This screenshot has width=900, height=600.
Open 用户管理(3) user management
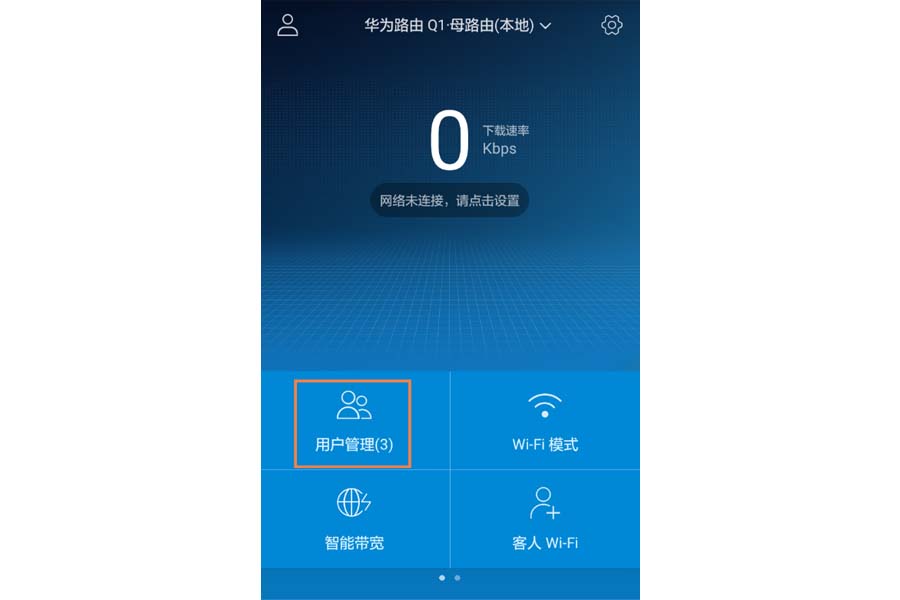(354, 422)
